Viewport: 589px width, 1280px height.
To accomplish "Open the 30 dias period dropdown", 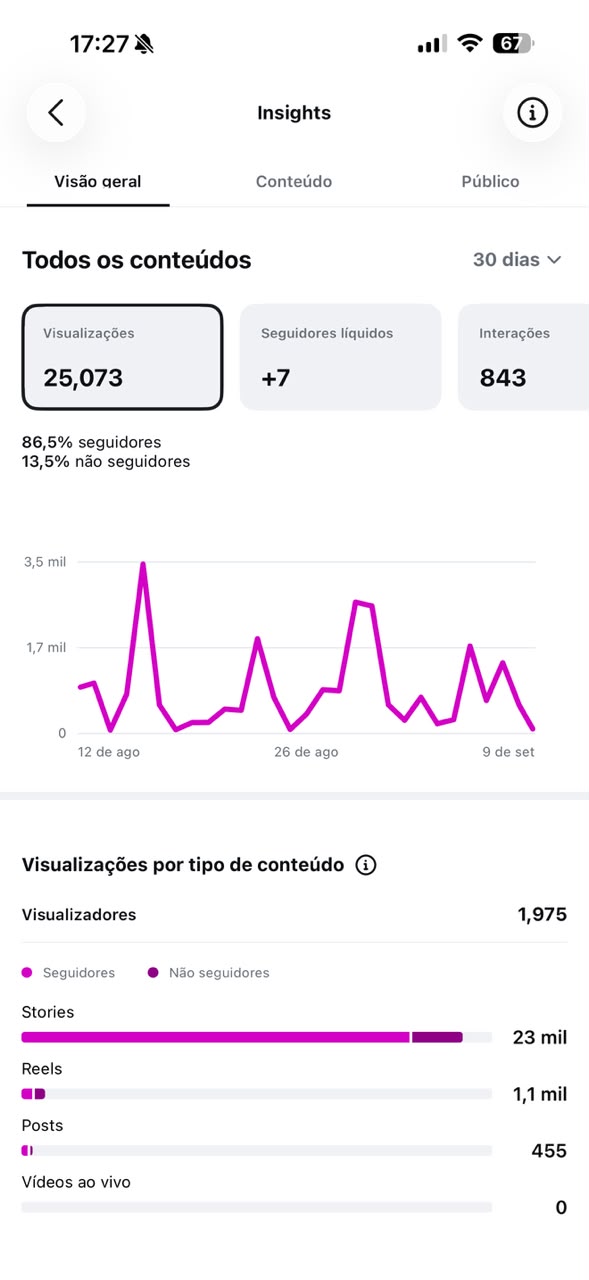I will (x=517, y=260).
